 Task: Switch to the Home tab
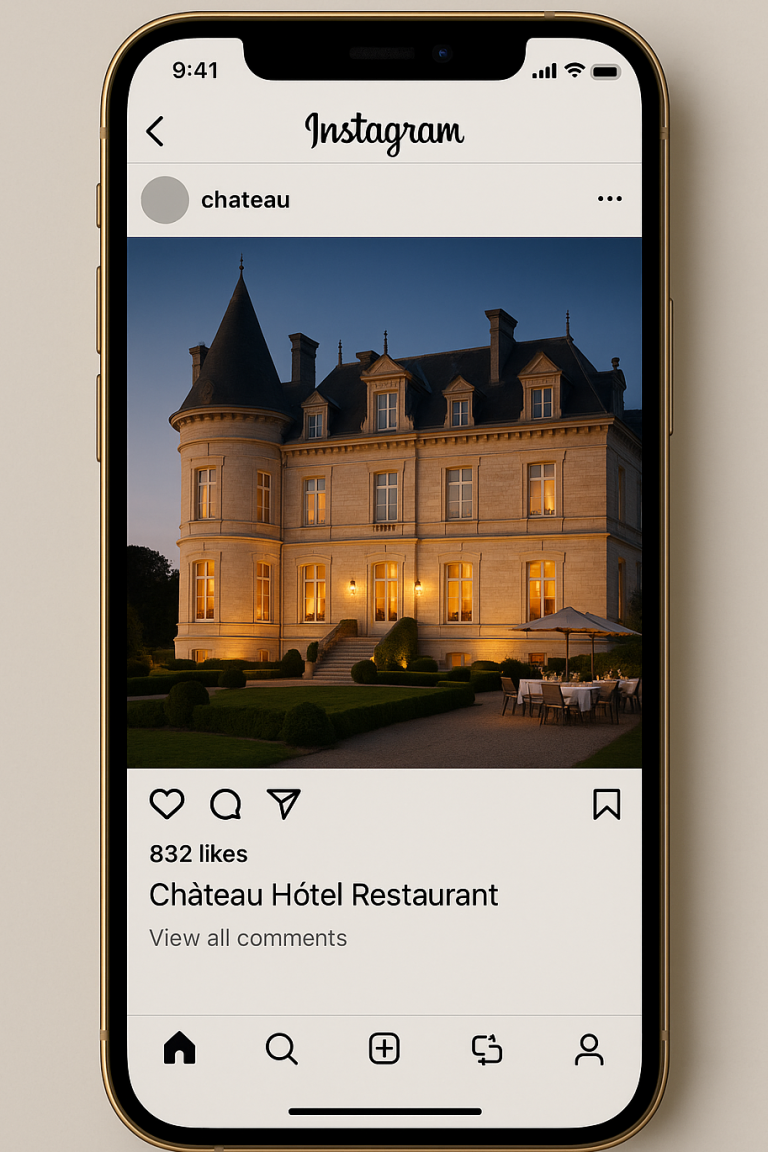pos(180,1048)
